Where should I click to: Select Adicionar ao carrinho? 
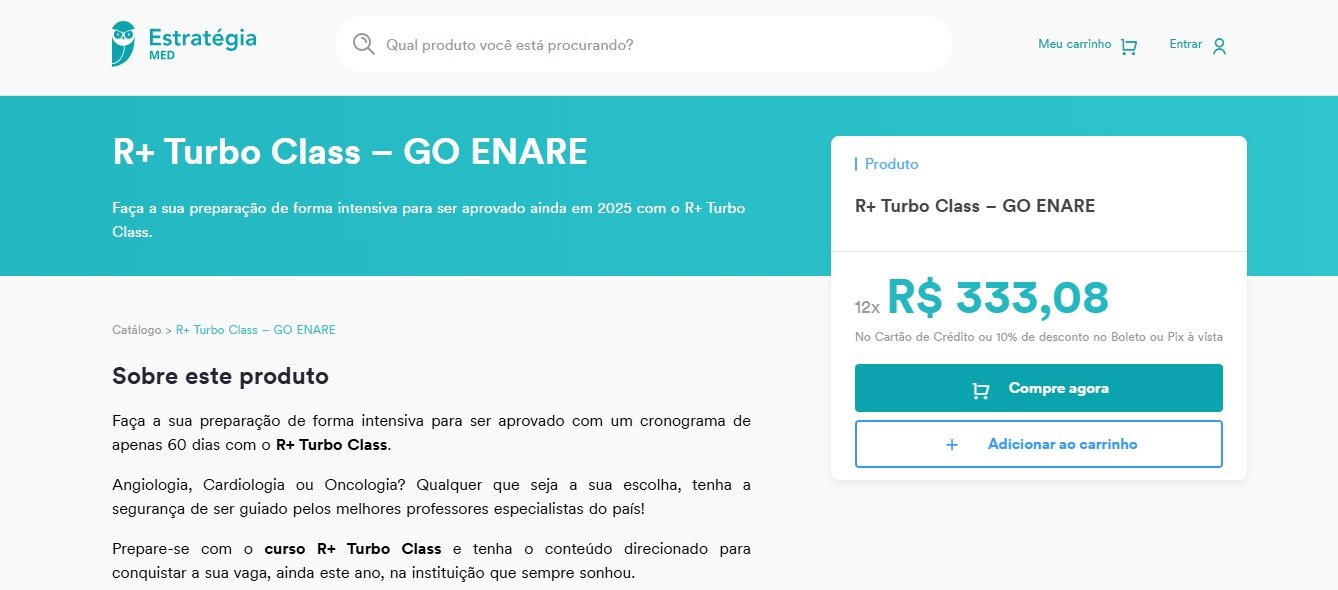(x=1038, y=444)
